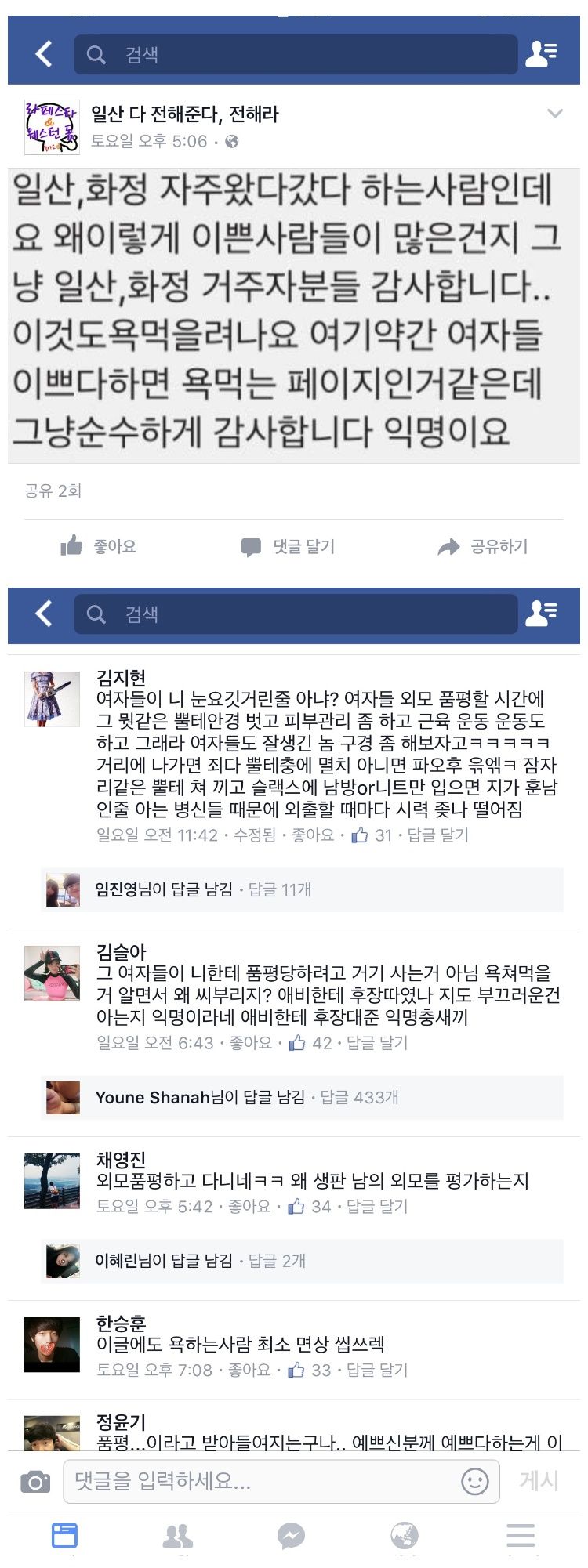Like 채영진's comment
Image resolution: width=588 pixels, height=1568 pixels.
(x=249, y=1207)
